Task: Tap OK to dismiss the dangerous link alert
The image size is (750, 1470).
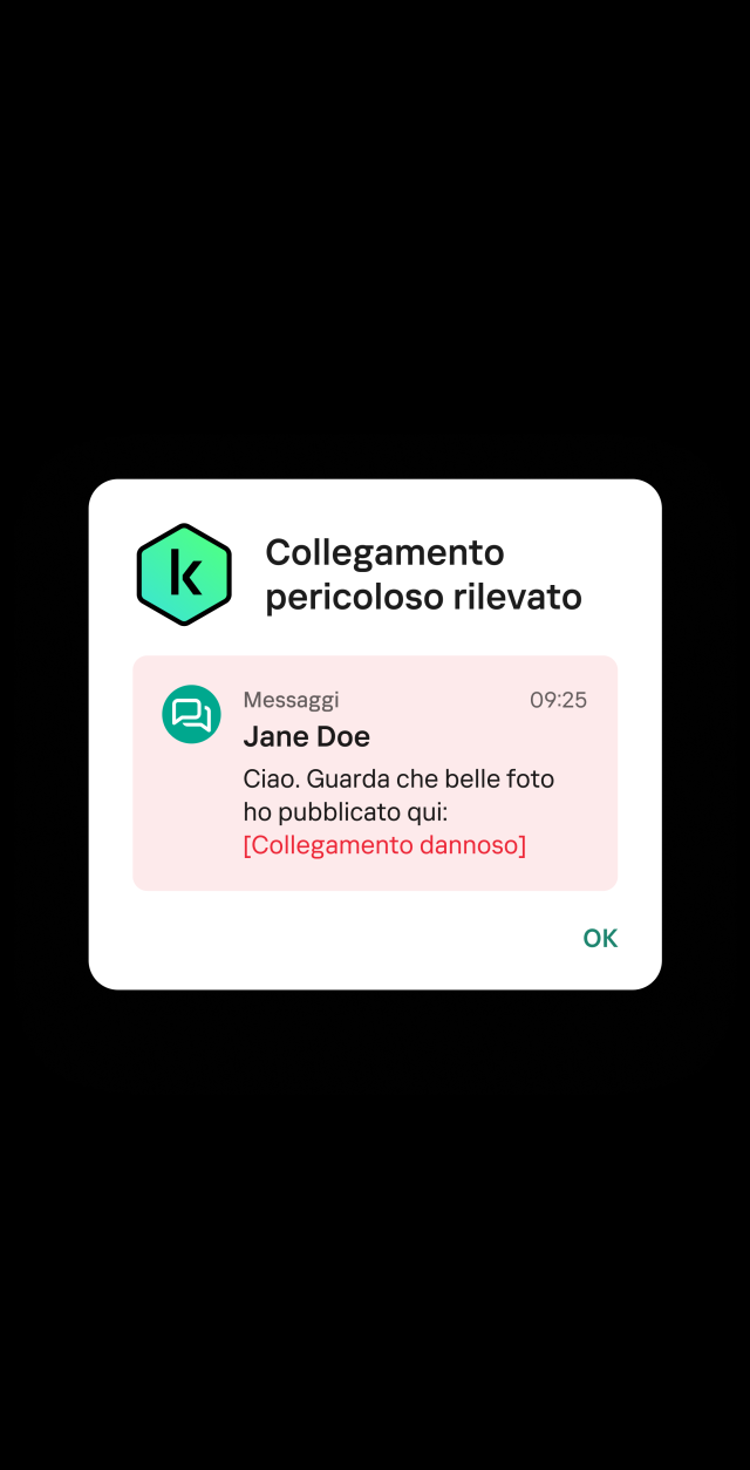Action: coord(600,938)
